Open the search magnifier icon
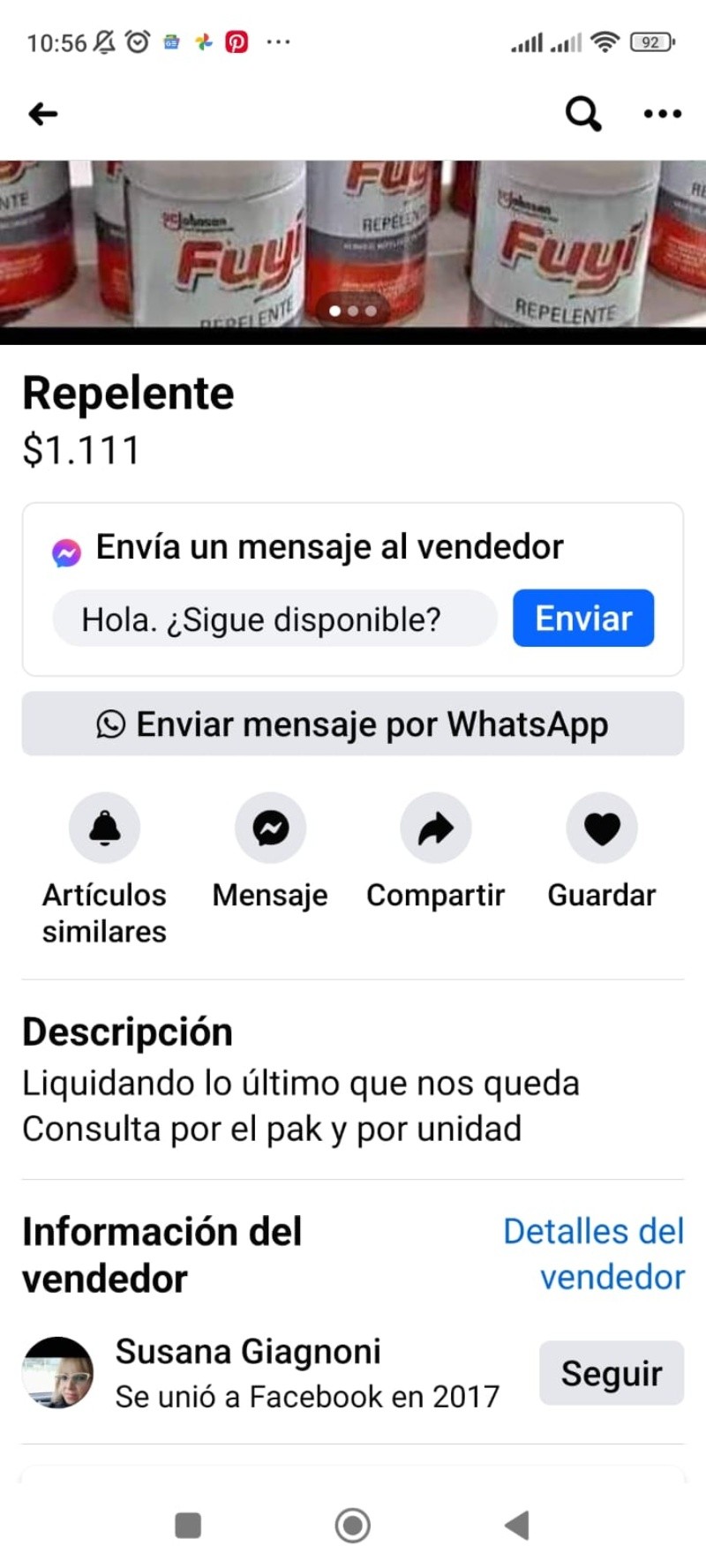This screenshot has width=706, height=1568. 582,114
